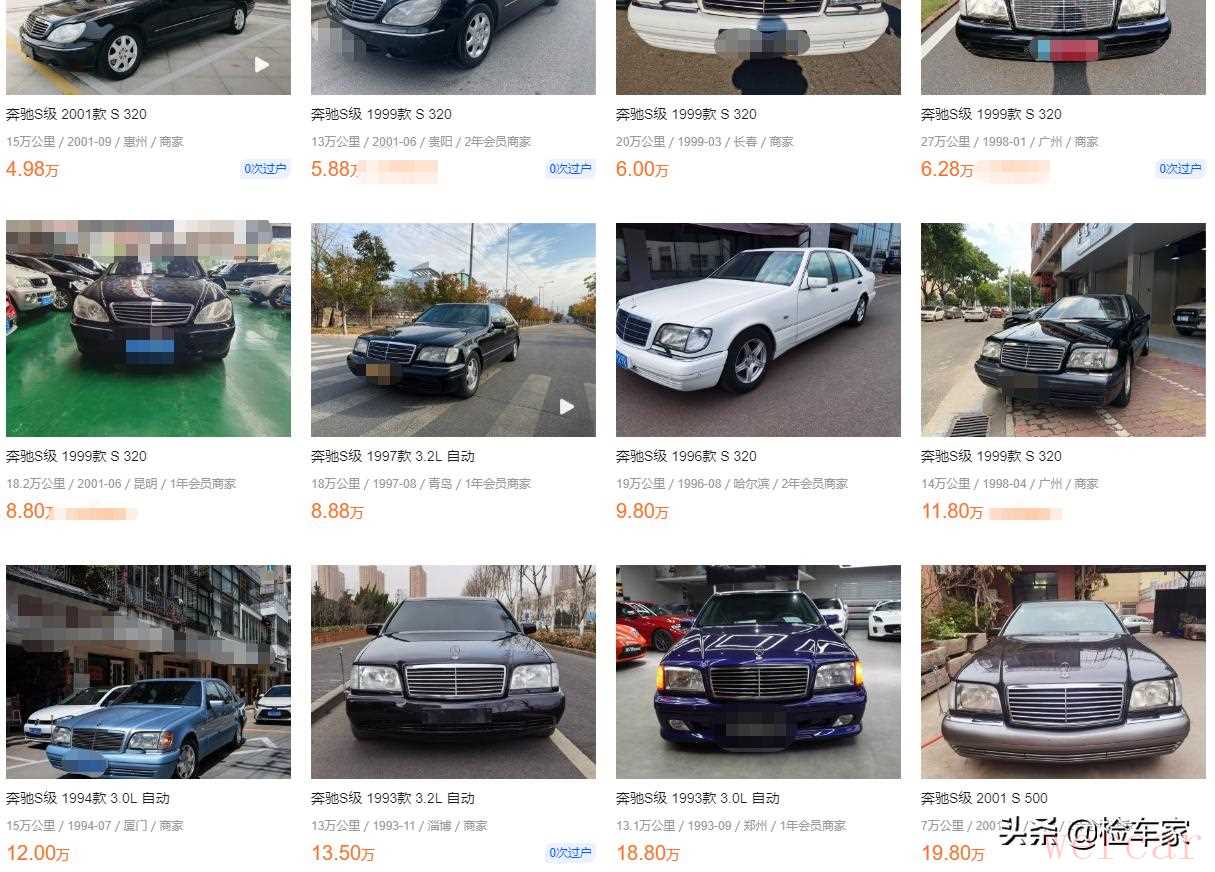This screenshot has height=872, width=1215.
Task: Open the 11.80万 S 320 listing in 广州
Action: (x=991, y=456)
